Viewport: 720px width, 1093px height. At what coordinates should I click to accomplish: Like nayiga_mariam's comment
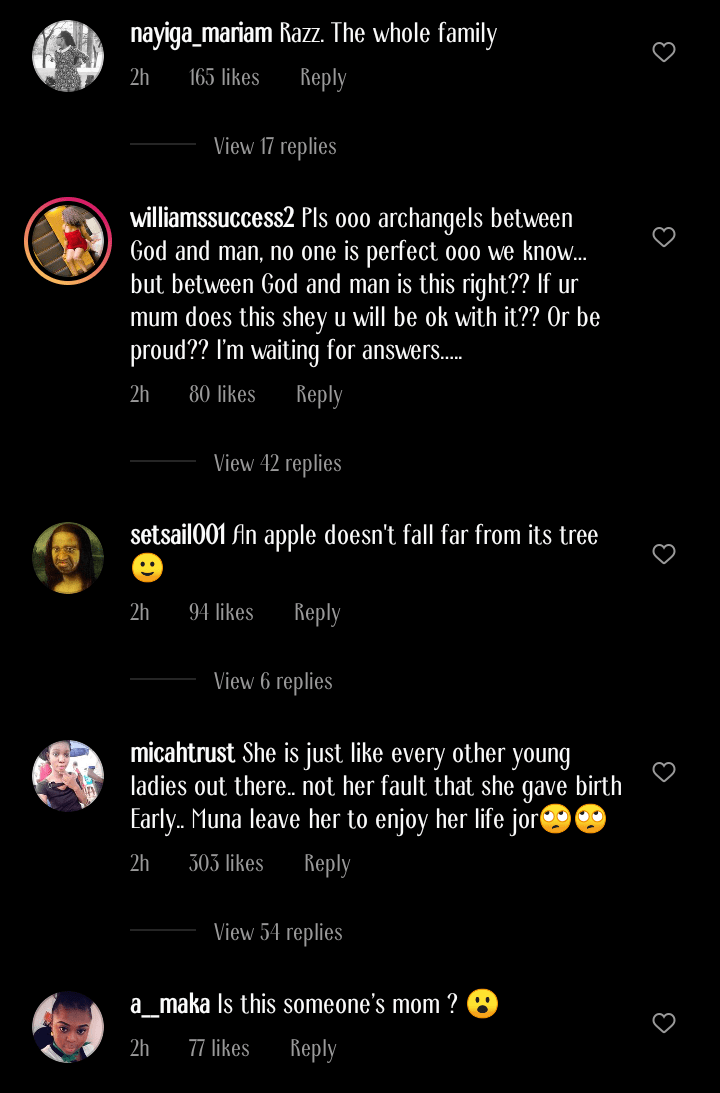click(664, 52)
